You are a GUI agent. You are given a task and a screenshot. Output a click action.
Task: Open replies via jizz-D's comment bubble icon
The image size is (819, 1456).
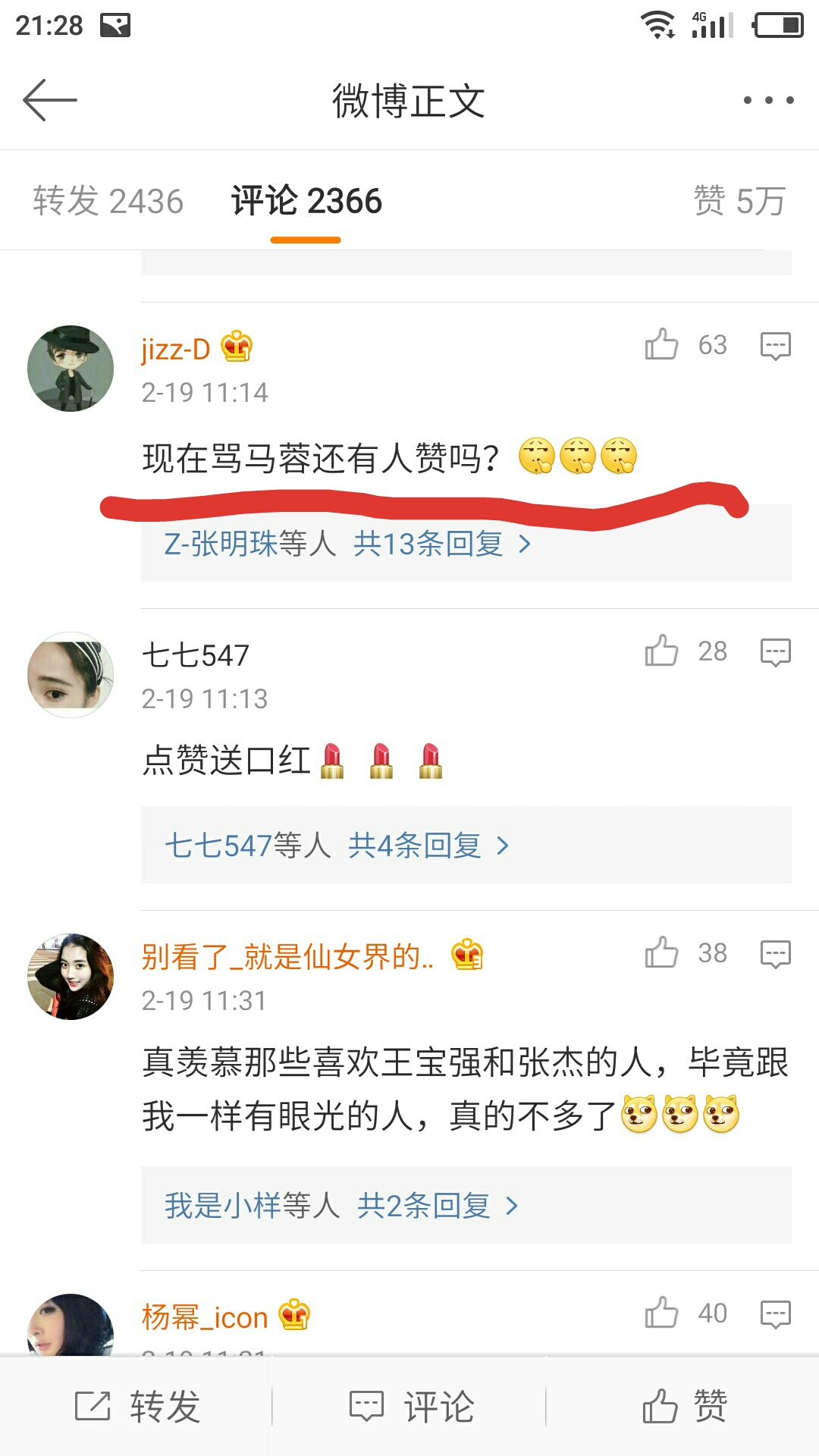775,346
